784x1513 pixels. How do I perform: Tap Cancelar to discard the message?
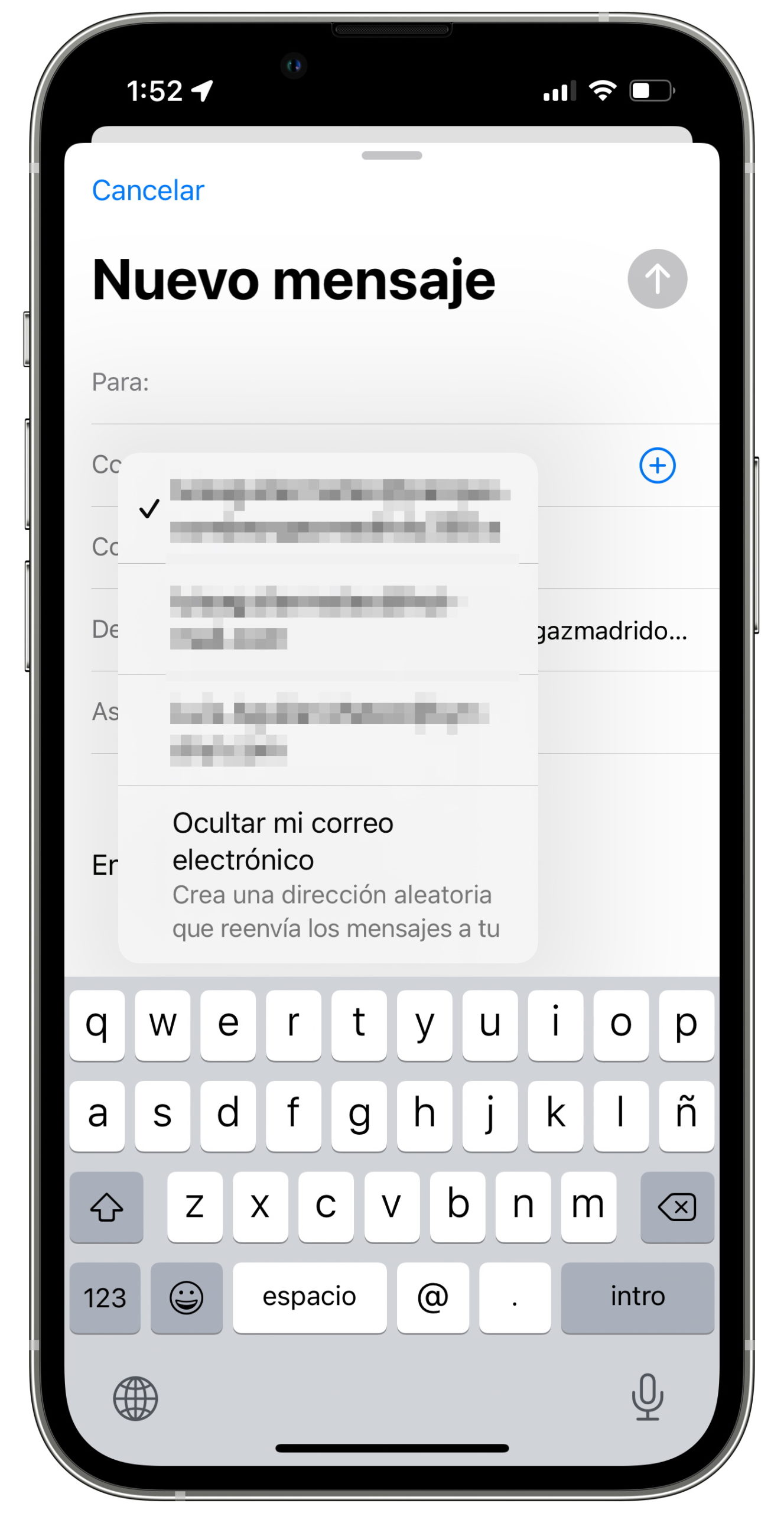(148, 190)
